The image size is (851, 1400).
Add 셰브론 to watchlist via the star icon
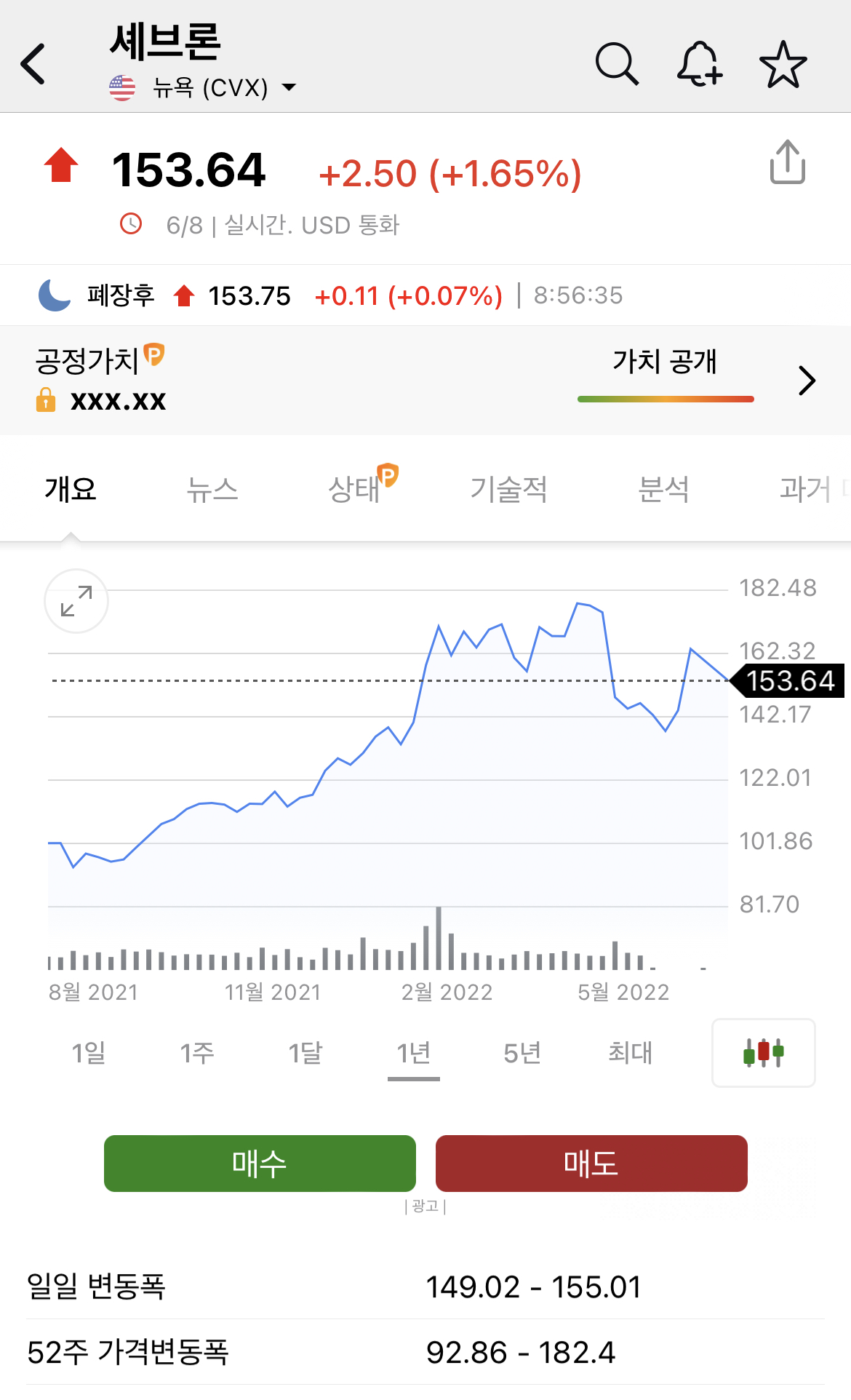[x=783, y=64]
